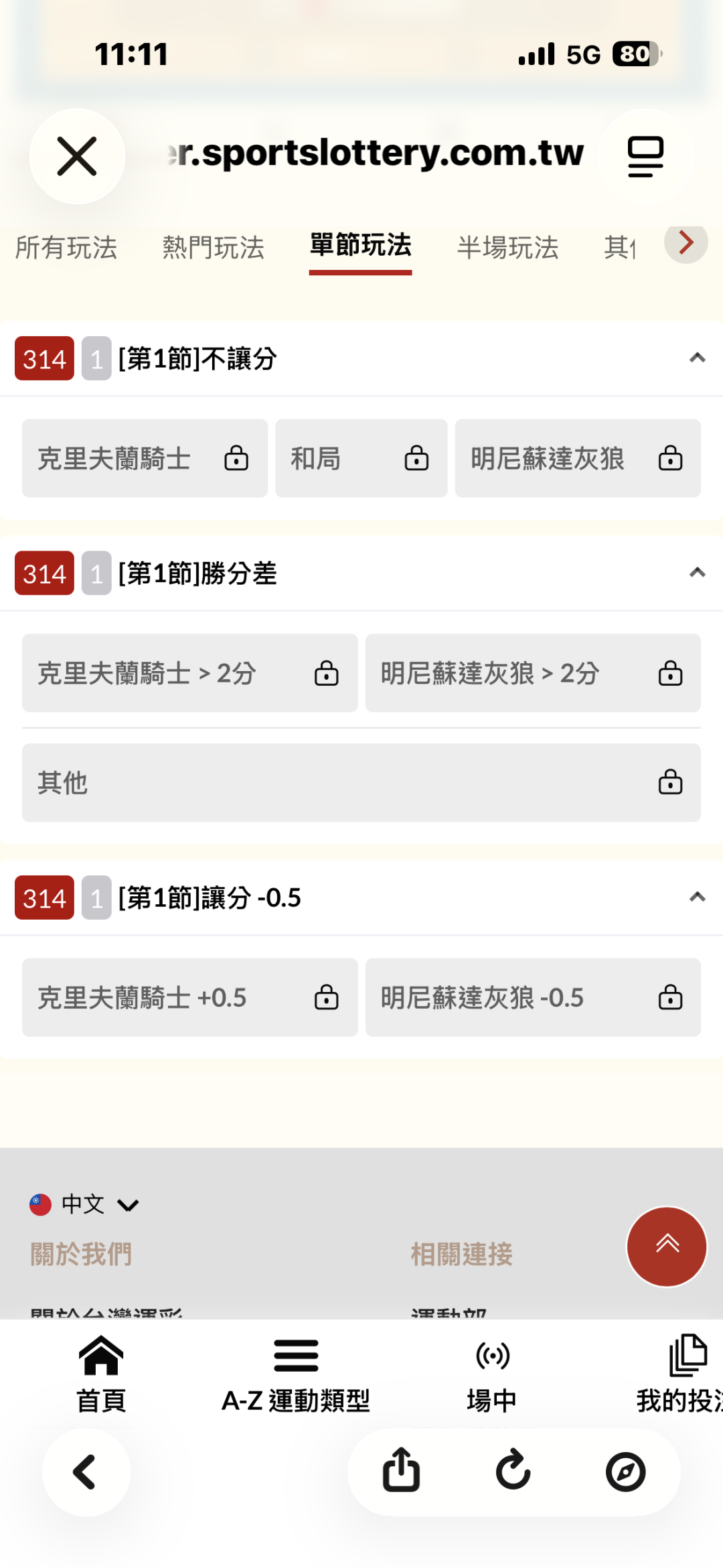This screenshot has width=723, height=1568.
Task: Collapse the [第1節]勝分差 section
Action: coord(697,573)
